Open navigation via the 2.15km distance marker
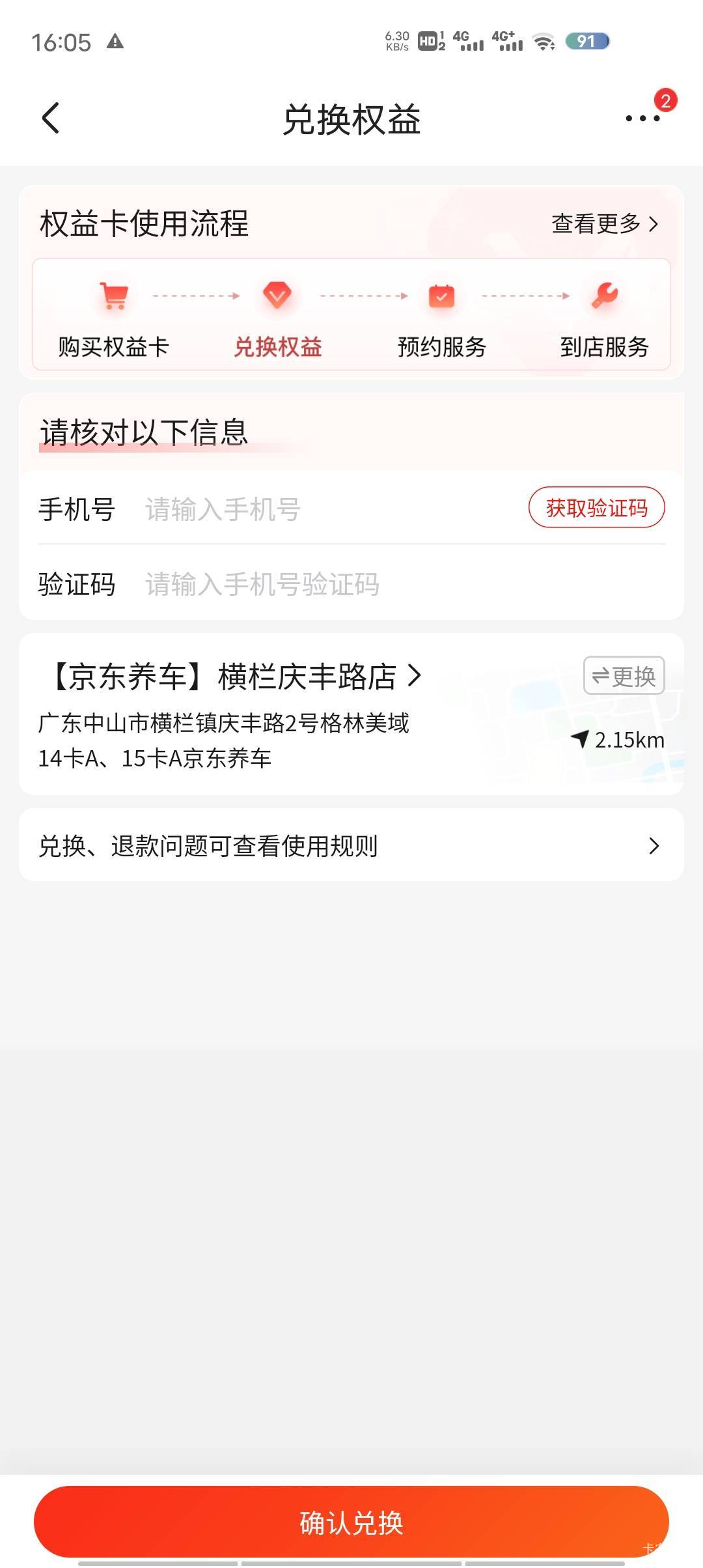Viewport: 703px width, 1568px height. [x=618, y=740]
